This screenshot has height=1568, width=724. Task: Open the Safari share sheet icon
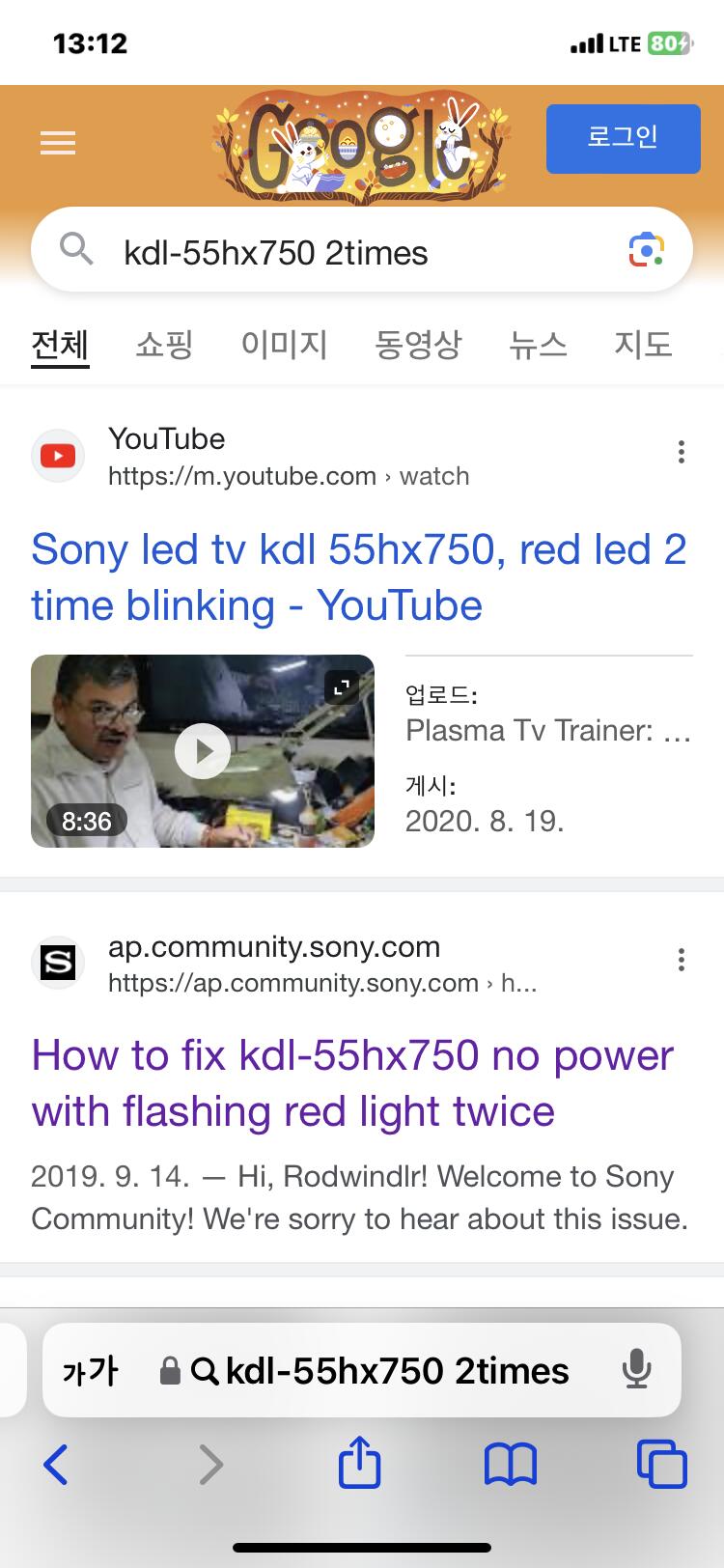[x=359, y=1464]
